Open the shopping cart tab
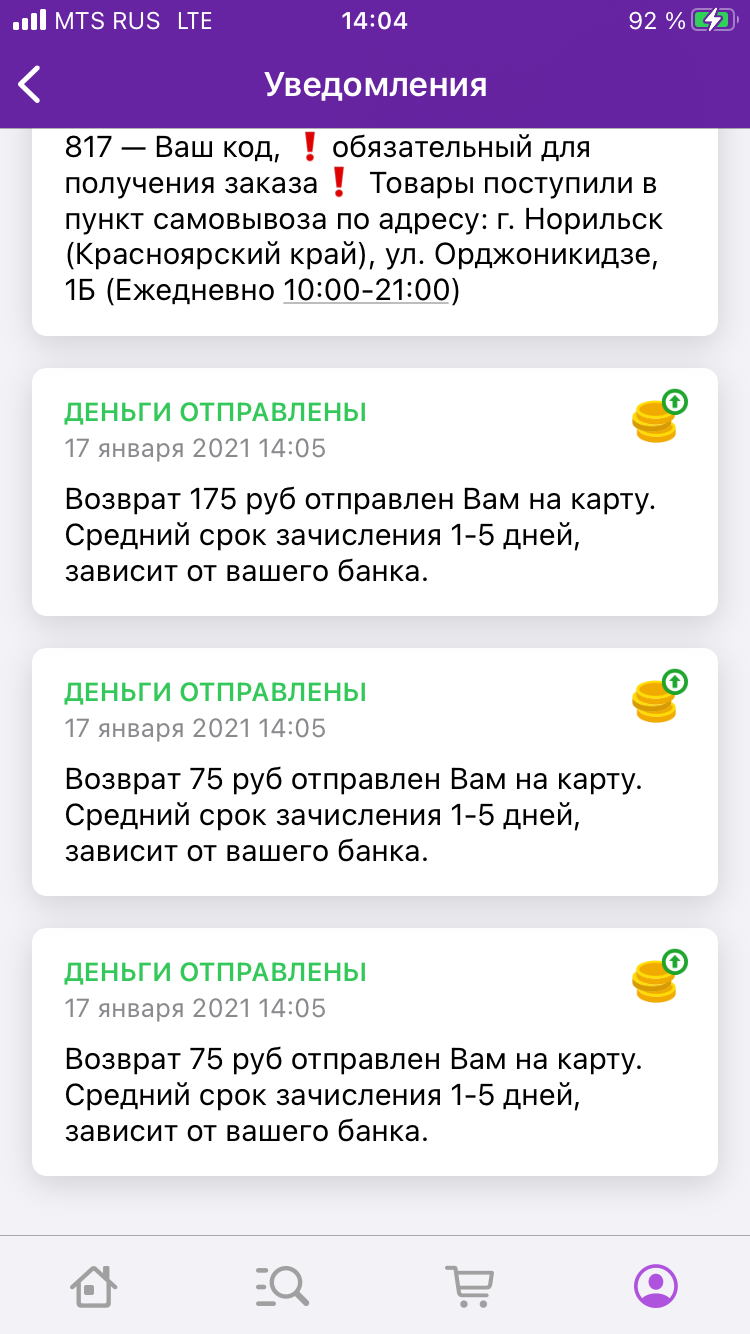750x1334 pixels. [469, 1285]
